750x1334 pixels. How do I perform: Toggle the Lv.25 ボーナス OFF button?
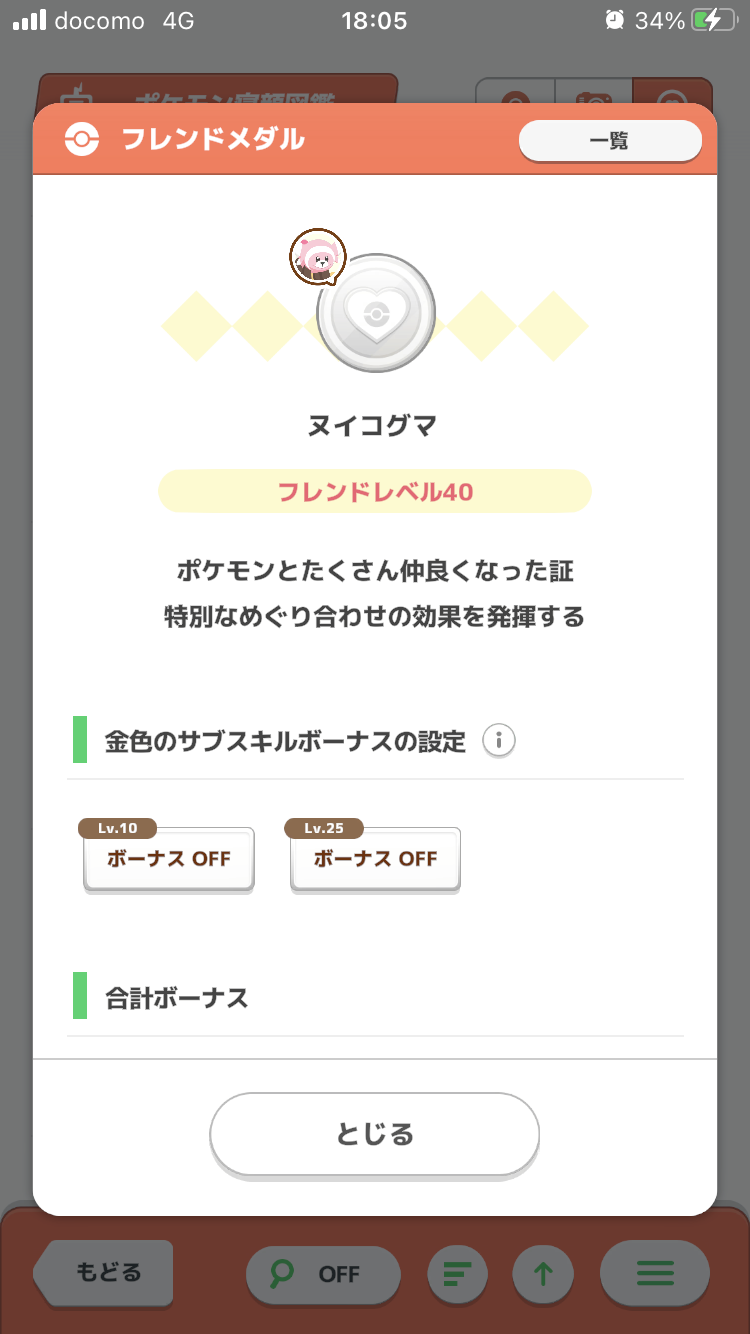pos(375,858)
